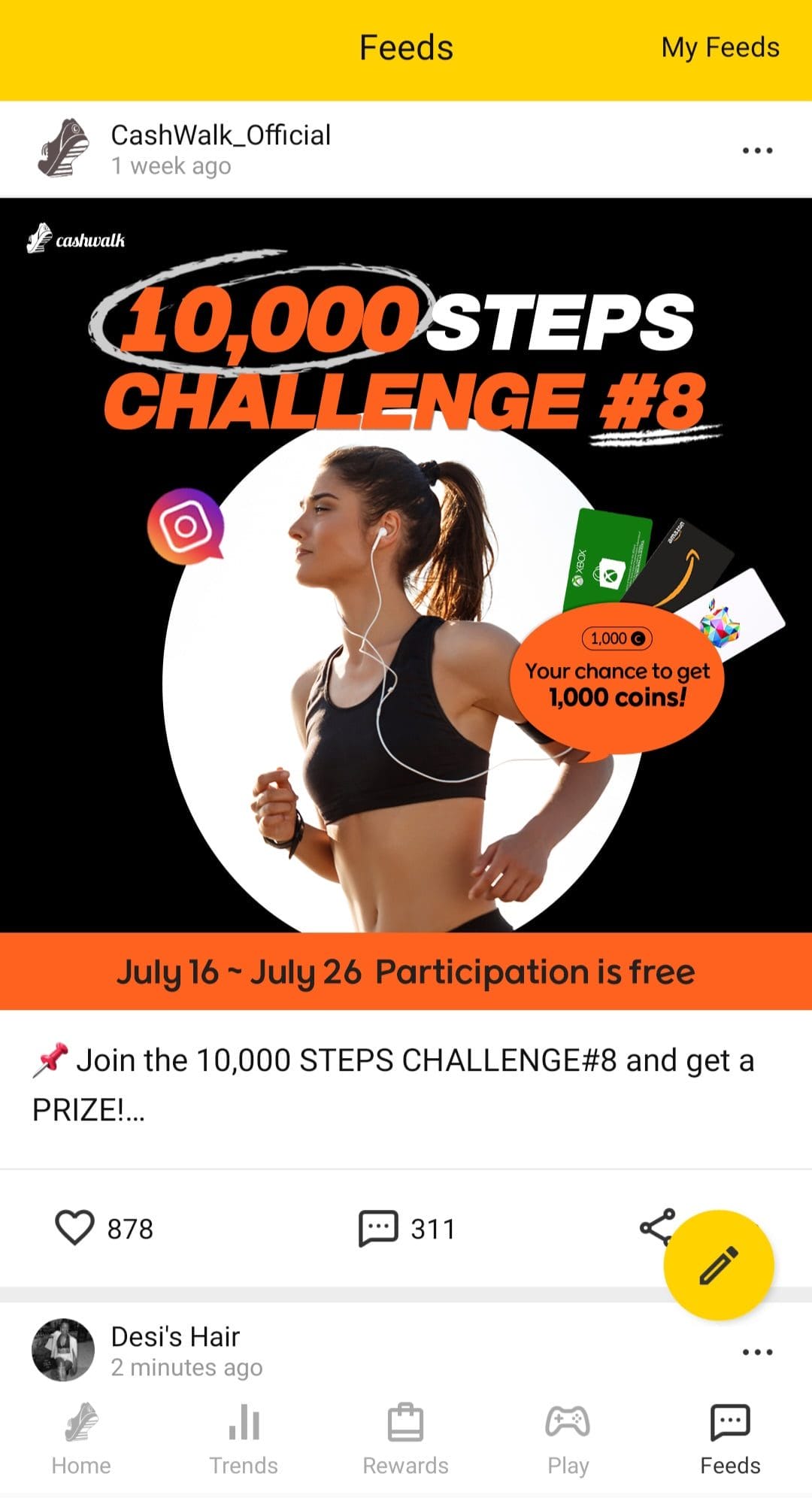This screenshot has width=812, height=1498.
Task: Open overflow menu on CashWalk_Official post
Action: point(757,150)
